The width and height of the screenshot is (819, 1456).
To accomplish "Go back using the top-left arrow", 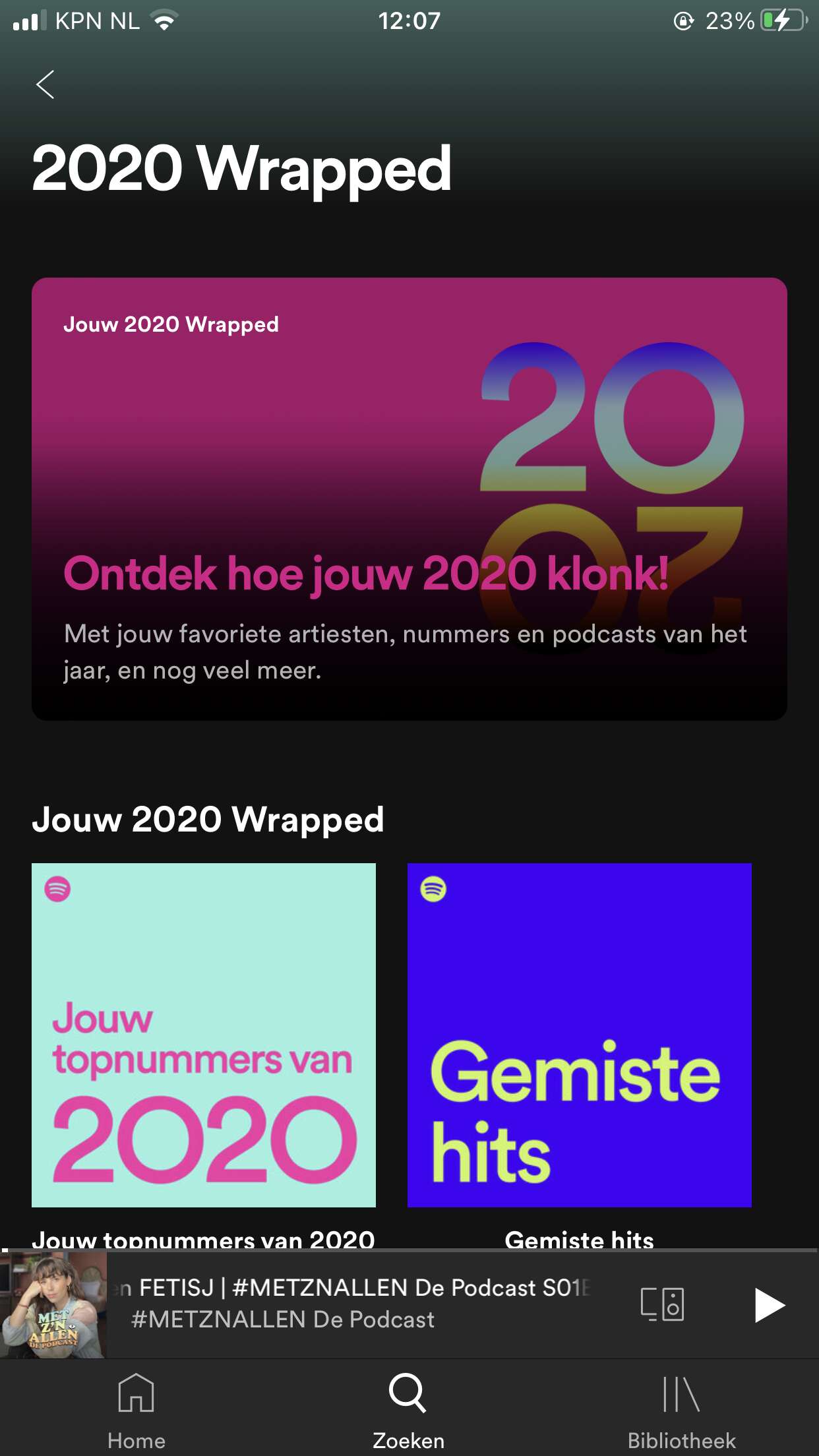I will click(x=45, y=84).
